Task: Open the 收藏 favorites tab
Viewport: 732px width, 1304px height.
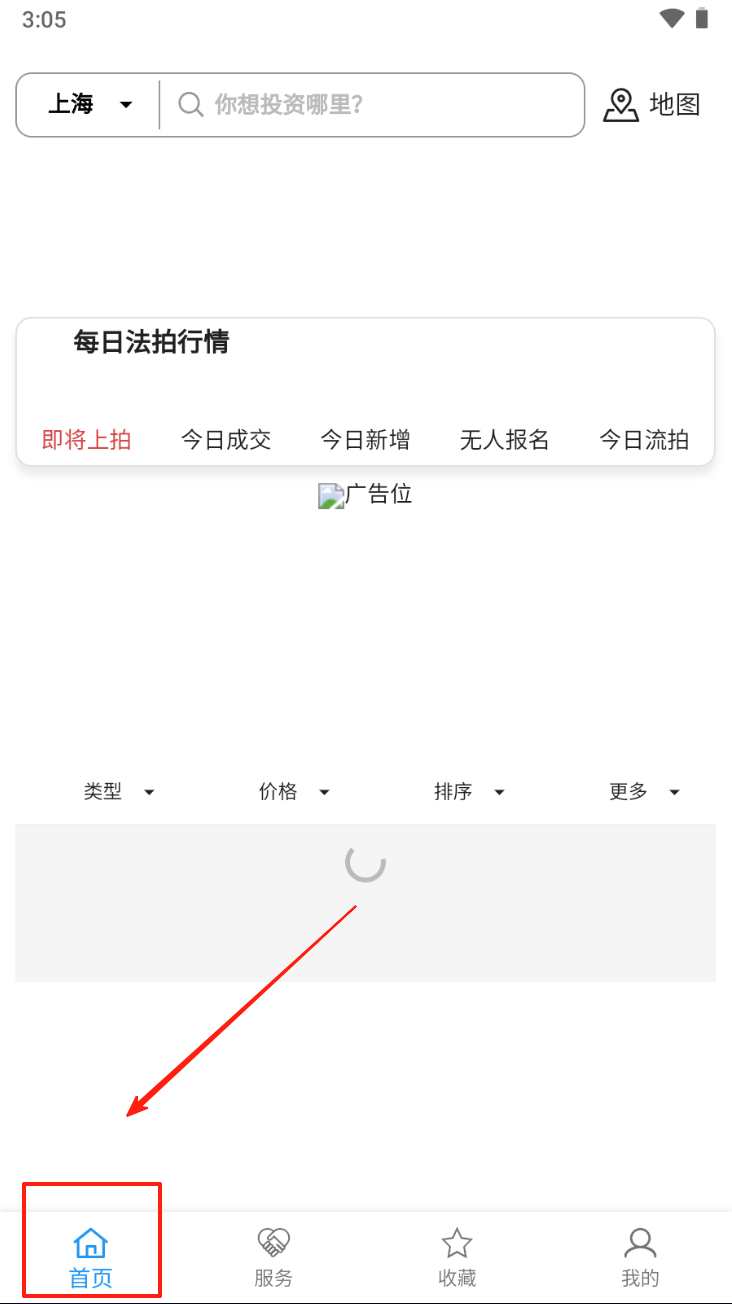Action: coord(457,1258)
